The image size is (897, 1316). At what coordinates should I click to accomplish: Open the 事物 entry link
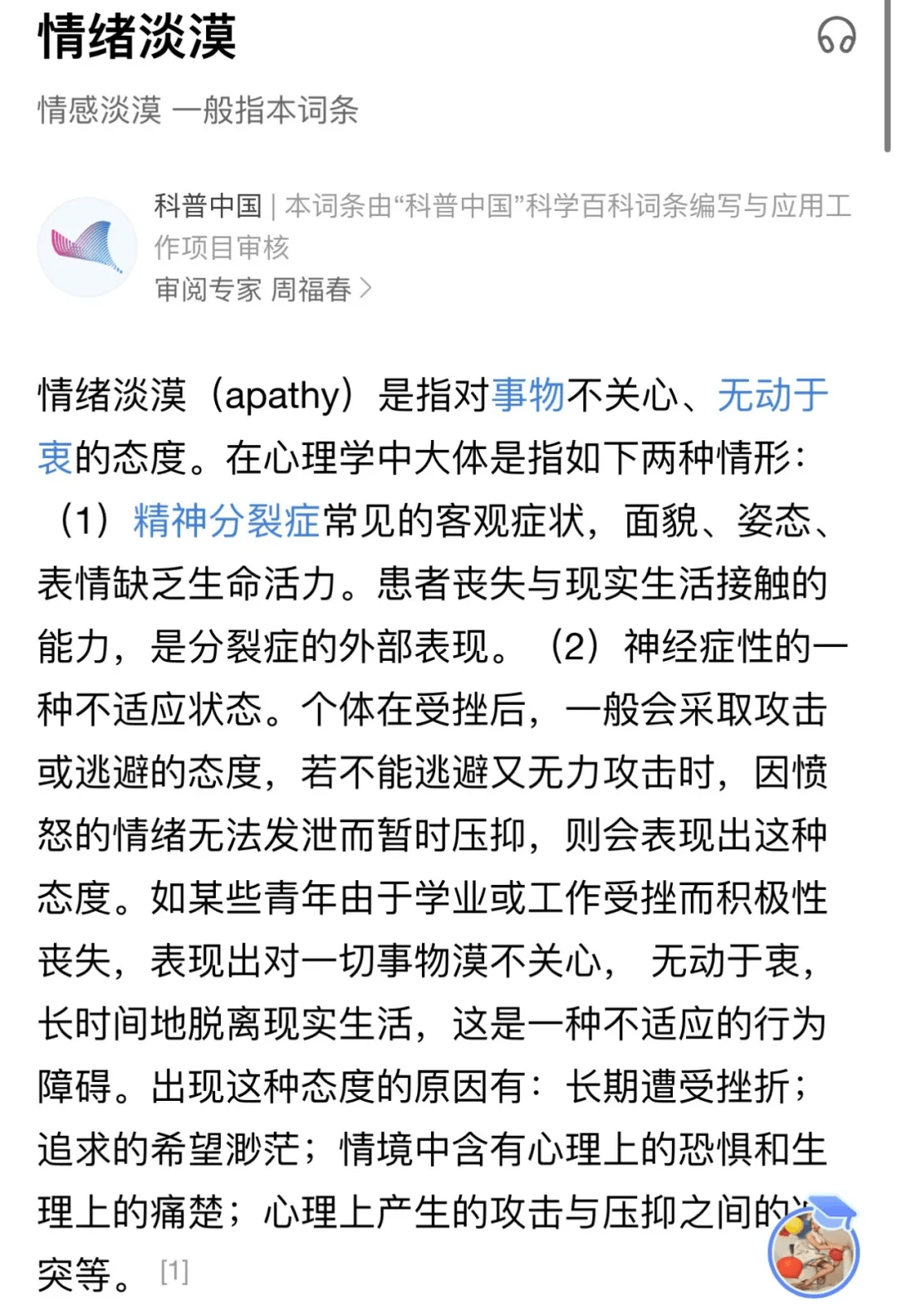coord(528,395)
